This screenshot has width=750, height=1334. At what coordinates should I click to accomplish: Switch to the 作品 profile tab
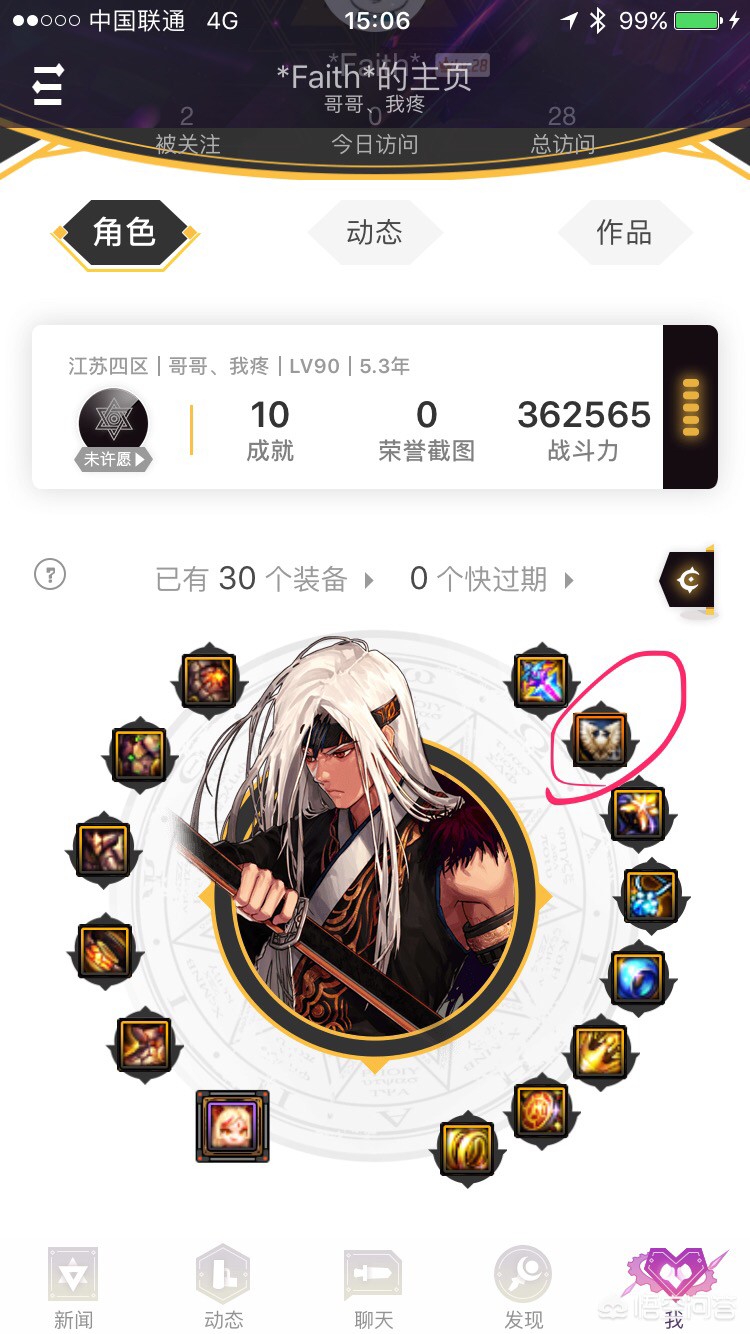click(624, 233)
